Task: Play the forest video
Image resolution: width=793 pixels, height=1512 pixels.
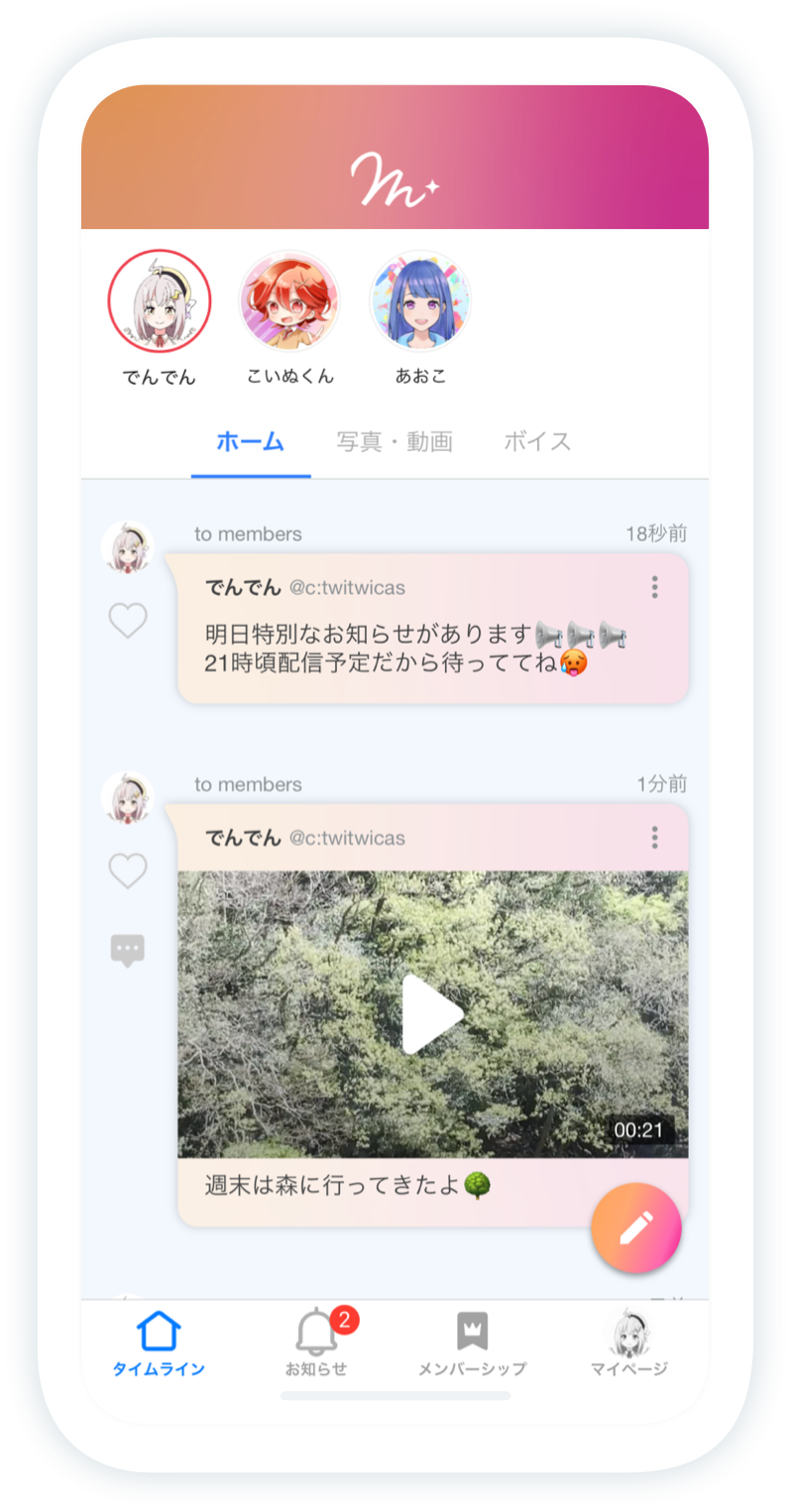Action: pyautogui.click(x=433, y=1014)
